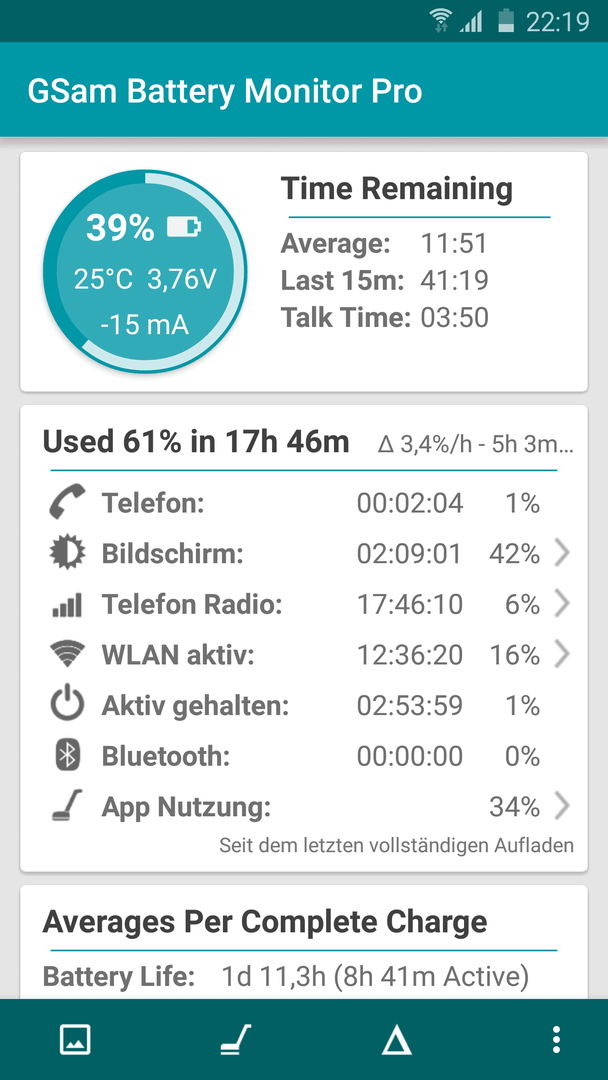
Task: Open Telefon Radio usage details
Action: pos(306,604)
